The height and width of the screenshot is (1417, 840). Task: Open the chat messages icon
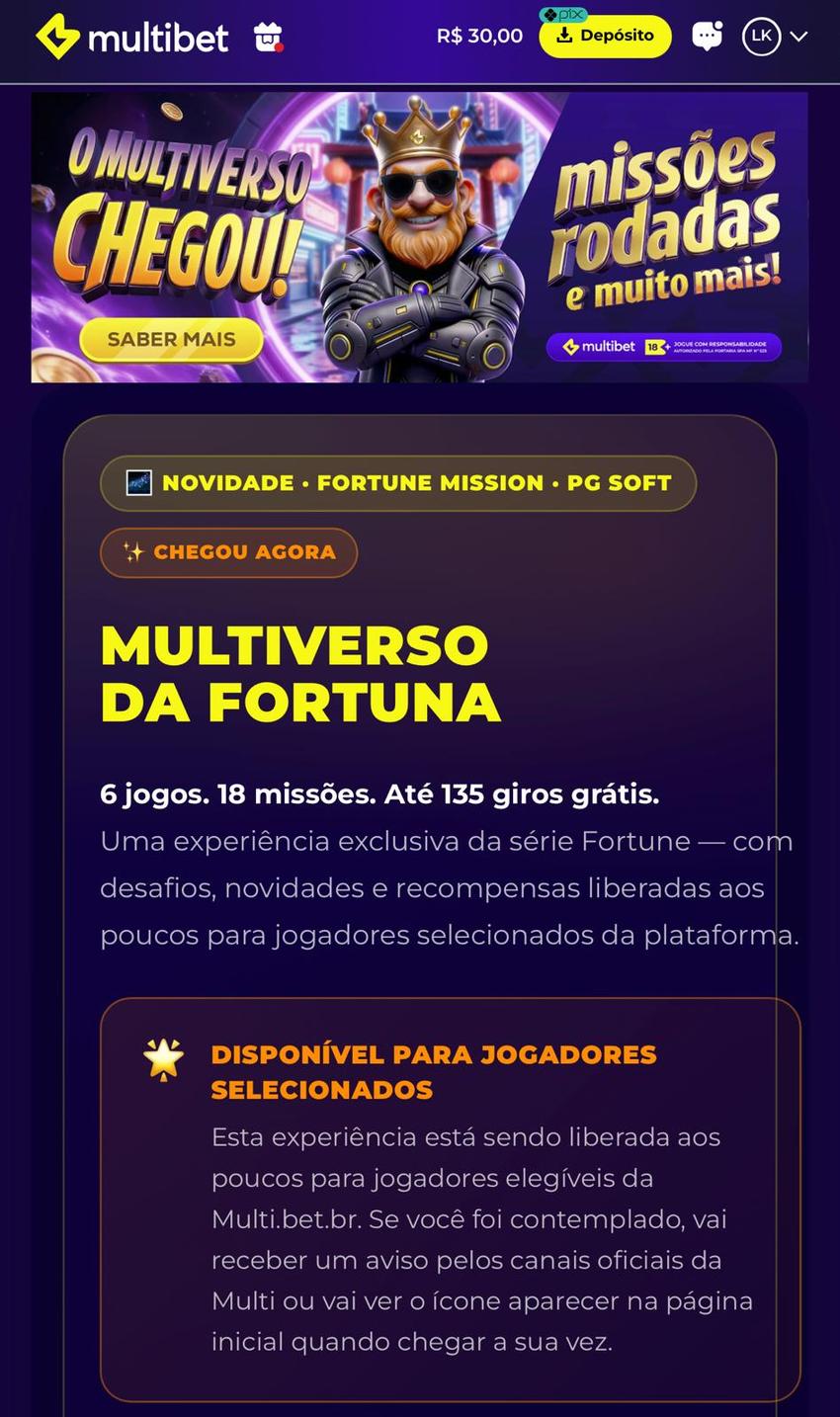pos(708,37)
